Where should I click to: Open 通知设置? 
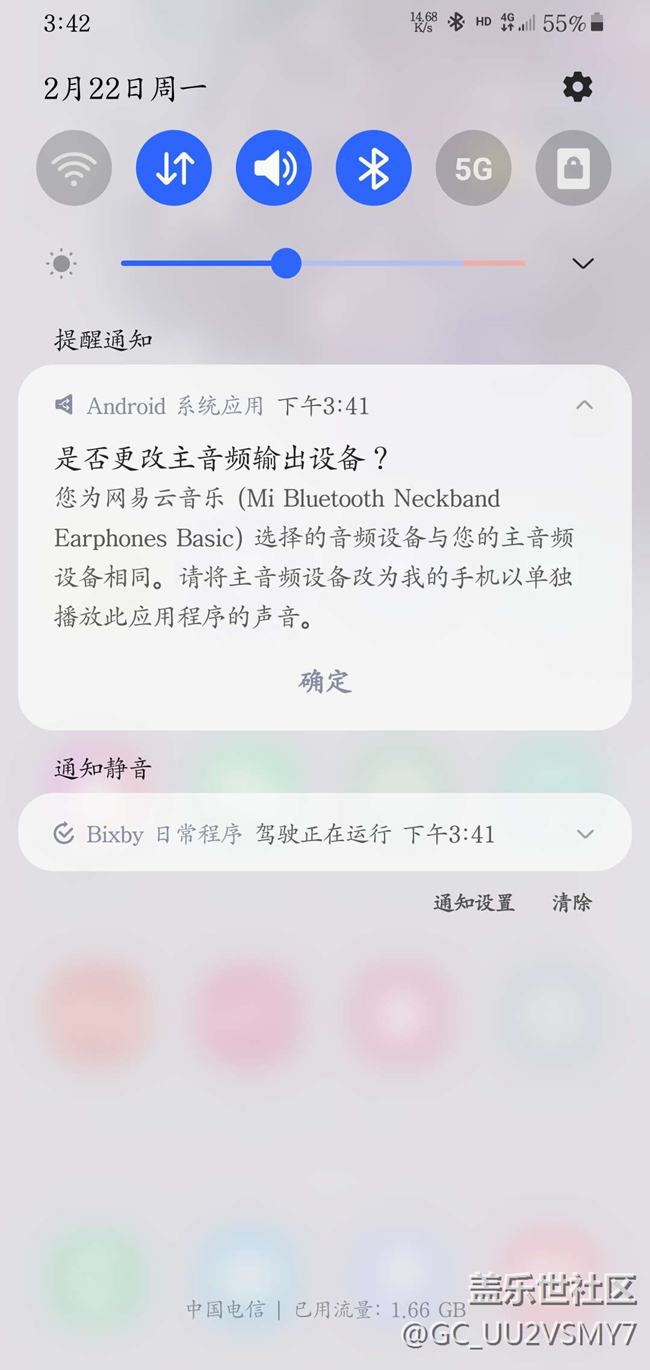(474, 903)
